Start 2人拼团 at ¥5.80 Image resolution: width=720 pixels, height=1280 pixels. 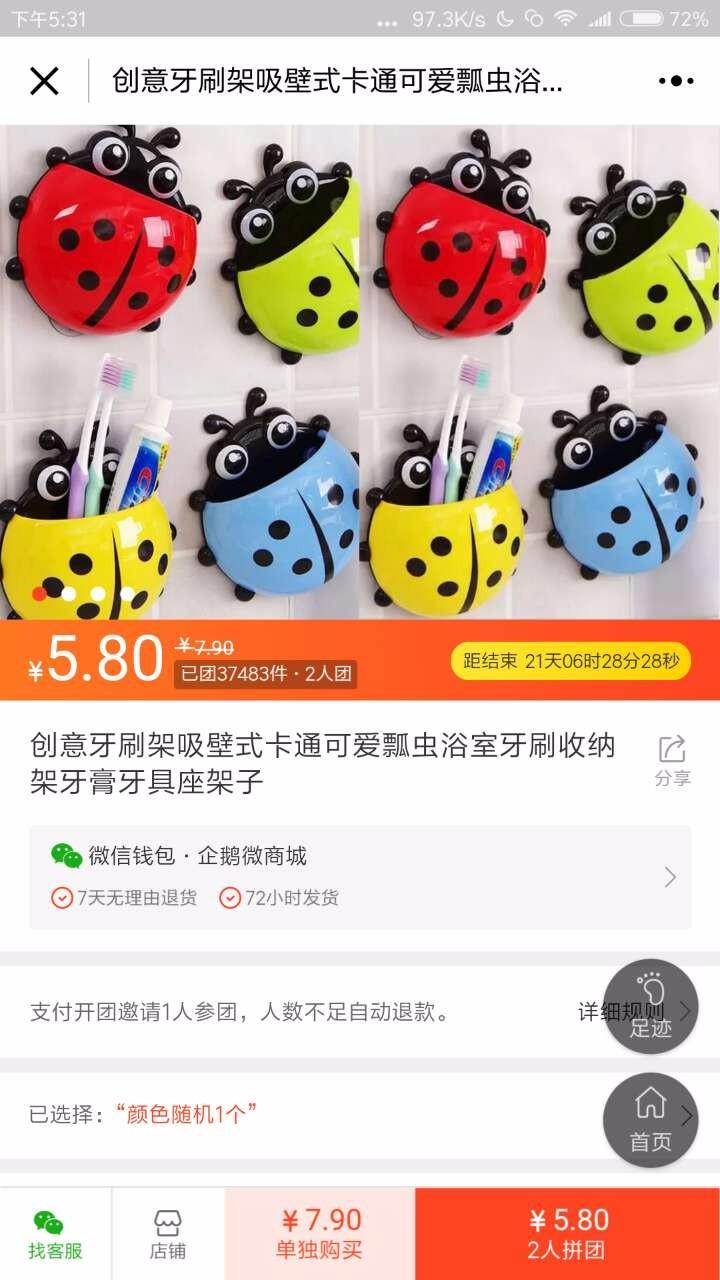click(567, 1234)
